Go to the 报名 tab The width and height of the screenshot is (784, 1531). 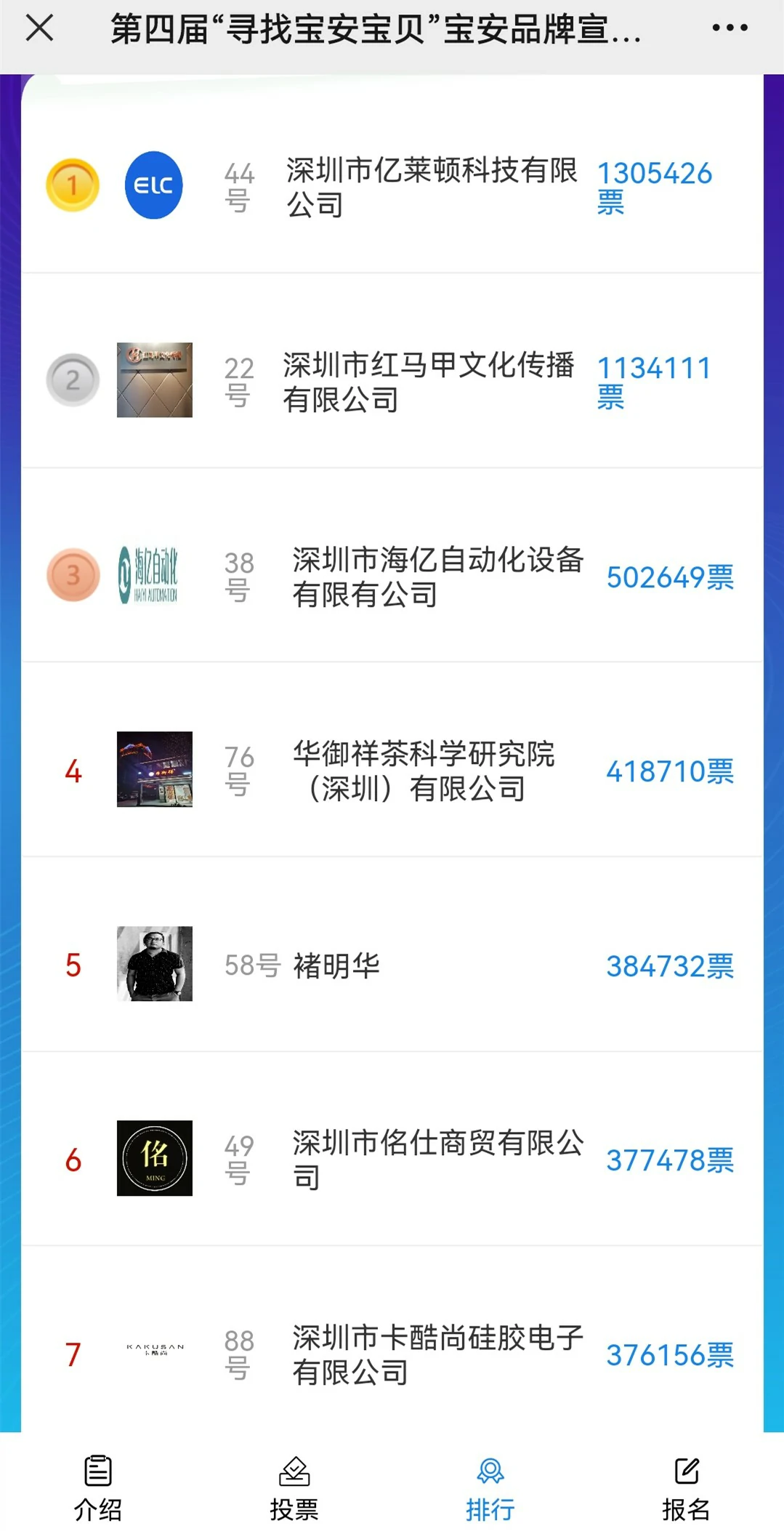click(686, 1487)
